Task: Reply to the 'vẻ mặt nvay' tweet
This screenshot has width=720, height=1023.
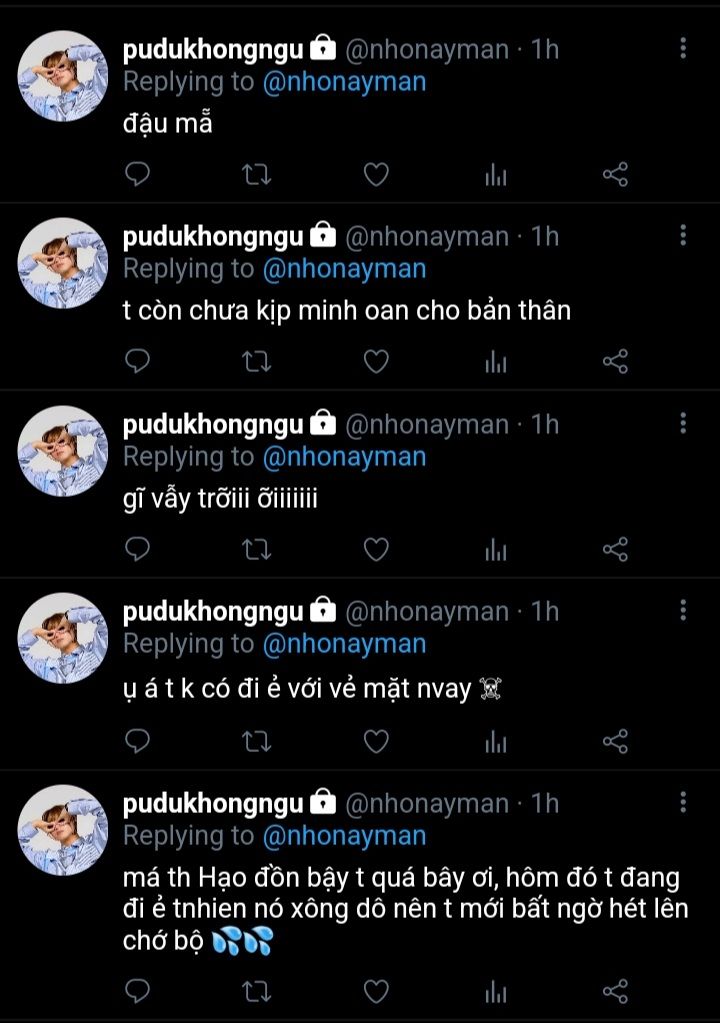Action: pyautogui.click(x=137, y=741)
